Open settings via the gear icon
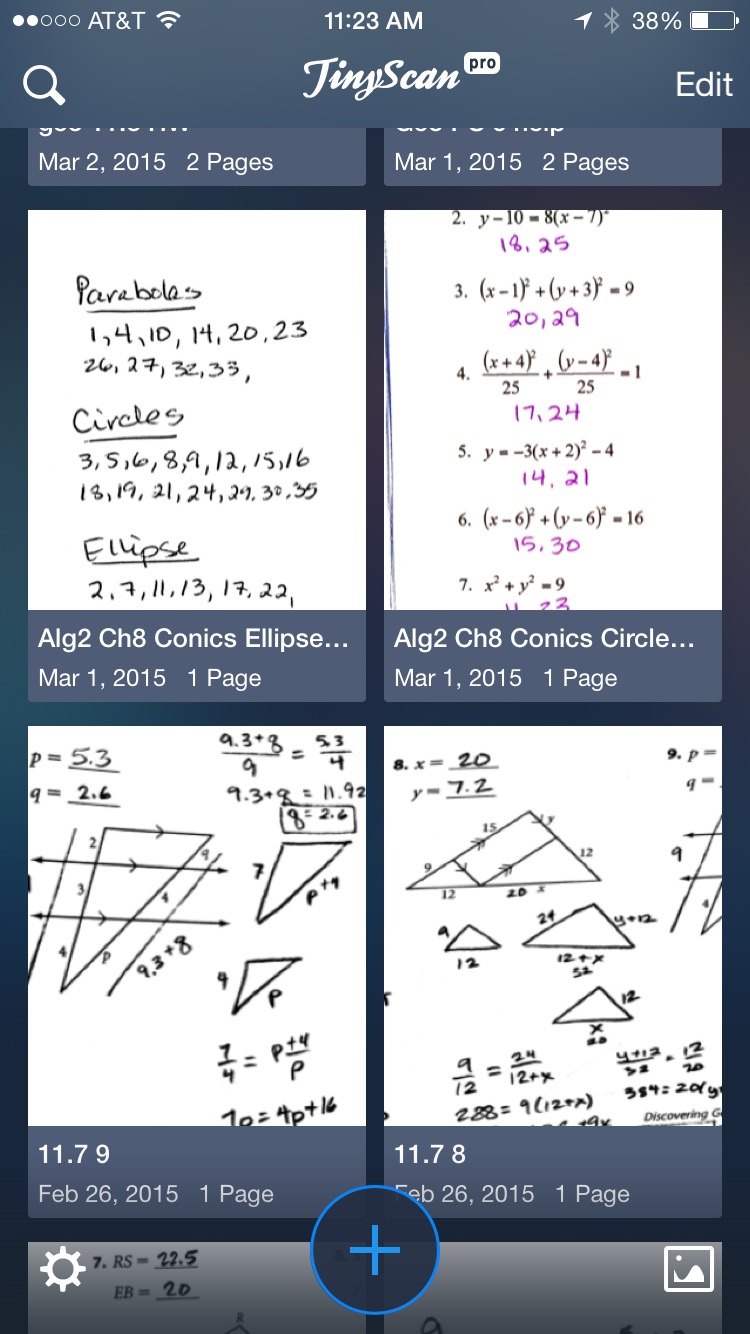This screenshot has height=1334, width=750. [62, 1269]
